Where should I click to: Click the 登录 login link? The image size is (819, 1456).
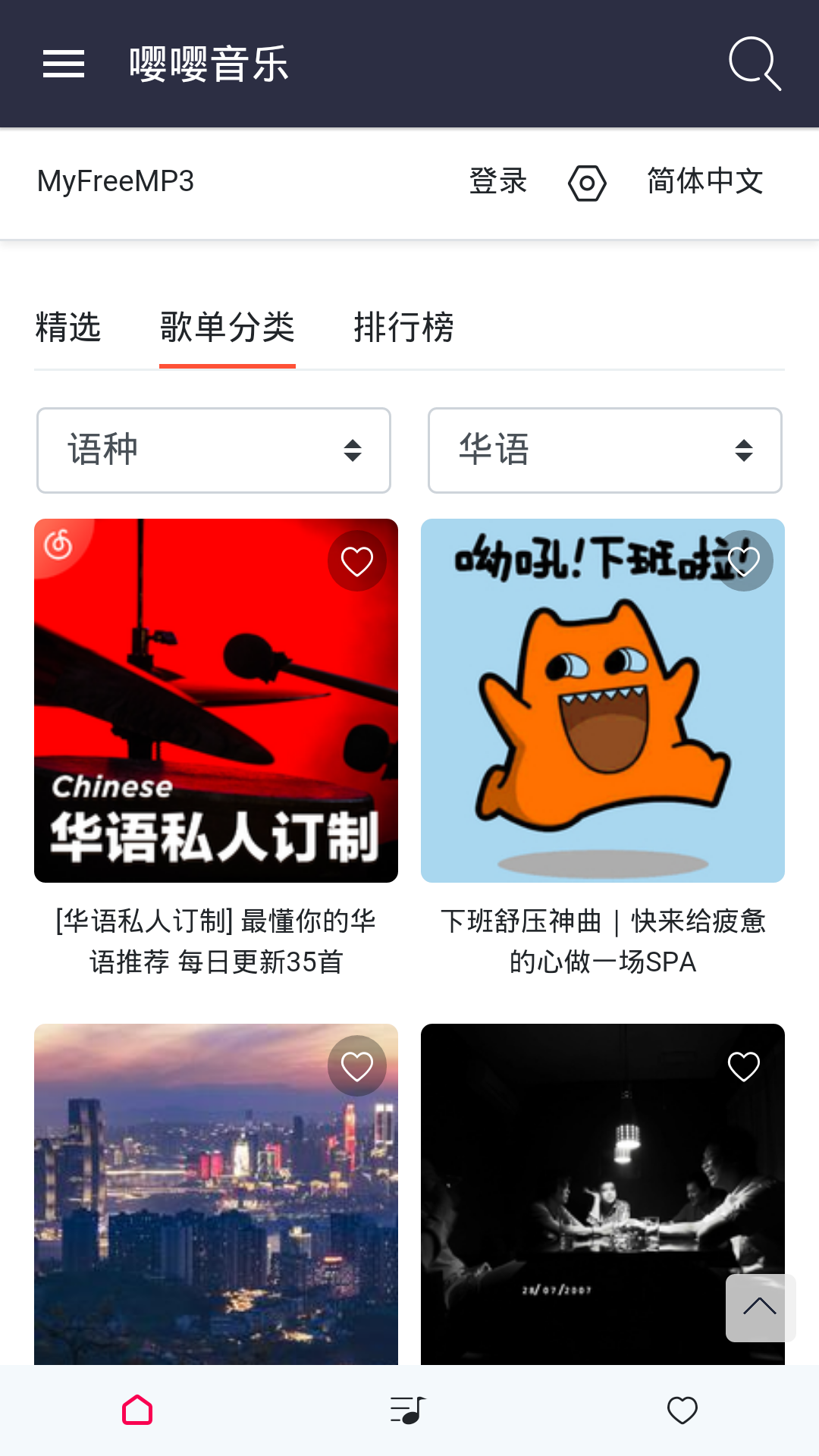click(498, 182)
